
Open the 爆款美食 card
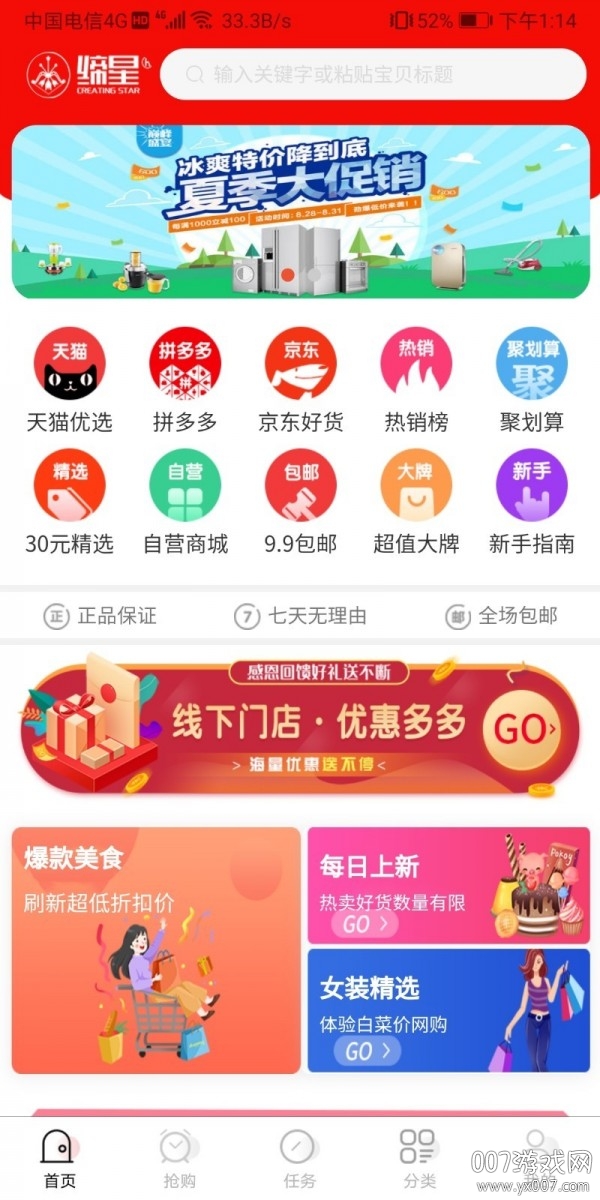(x=156, y=950)
